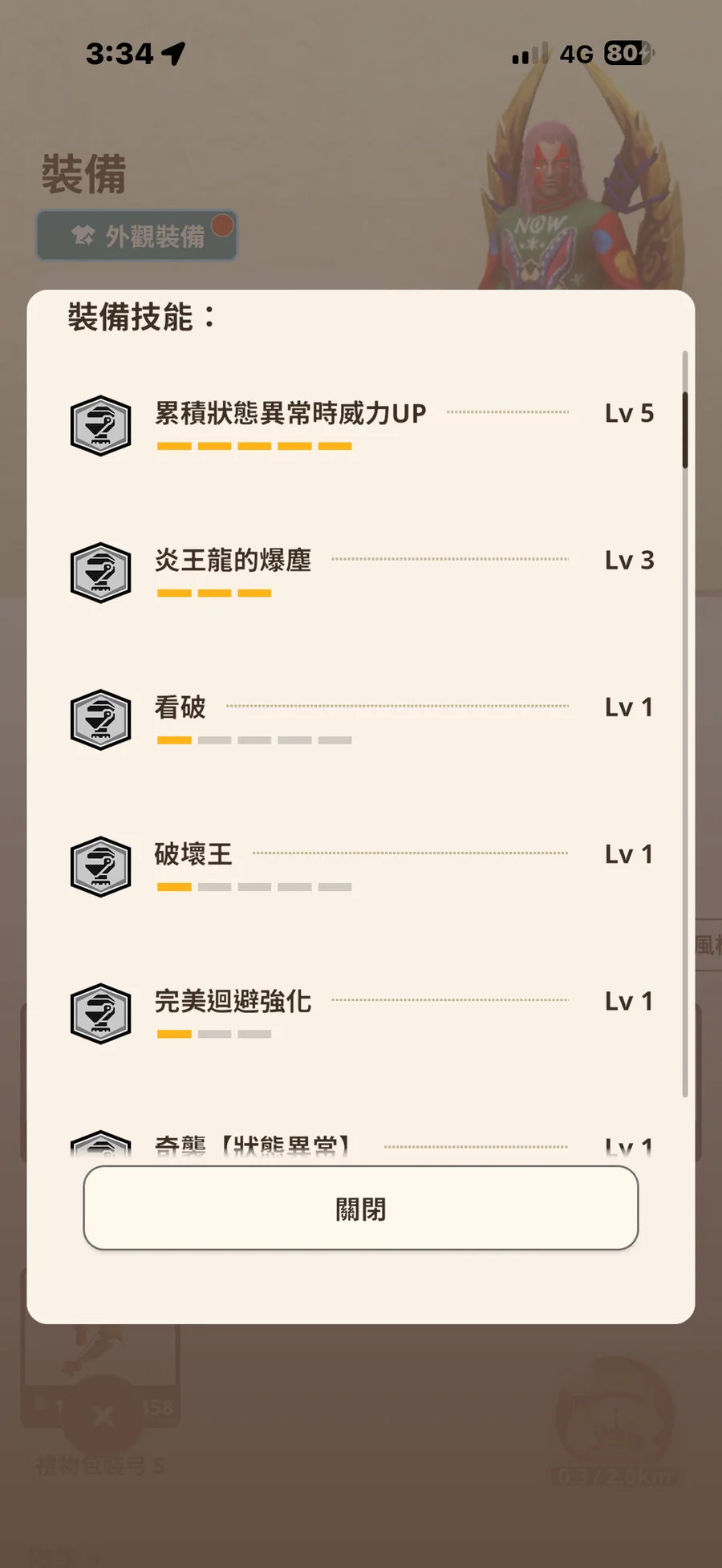Screen dimensions: 722x1568
Task: Open the 炎王龍的爆塵 skill row
Action: pyautogui.click(x=233, y=561)
